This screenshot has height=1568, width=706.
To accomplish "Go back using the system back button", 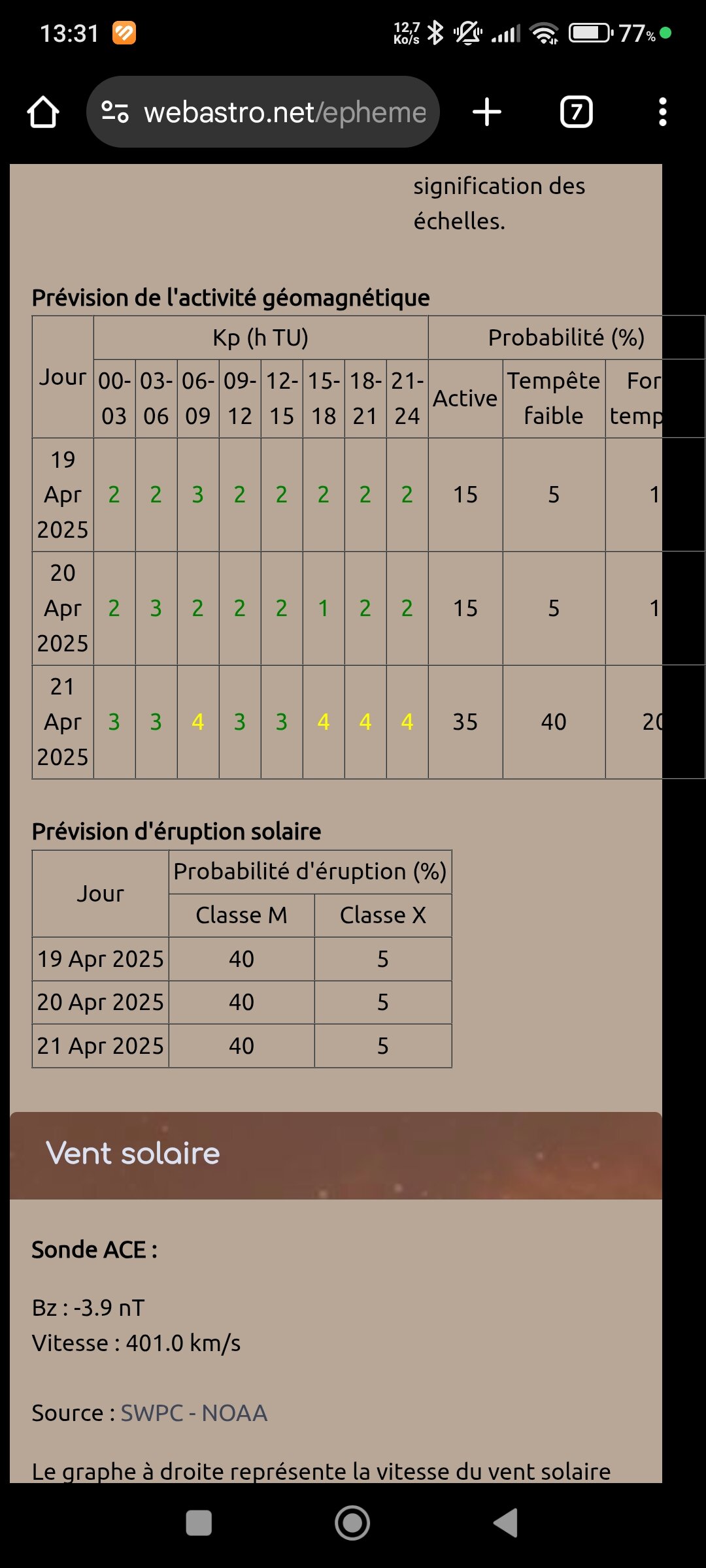I will tap(505, 1523).
